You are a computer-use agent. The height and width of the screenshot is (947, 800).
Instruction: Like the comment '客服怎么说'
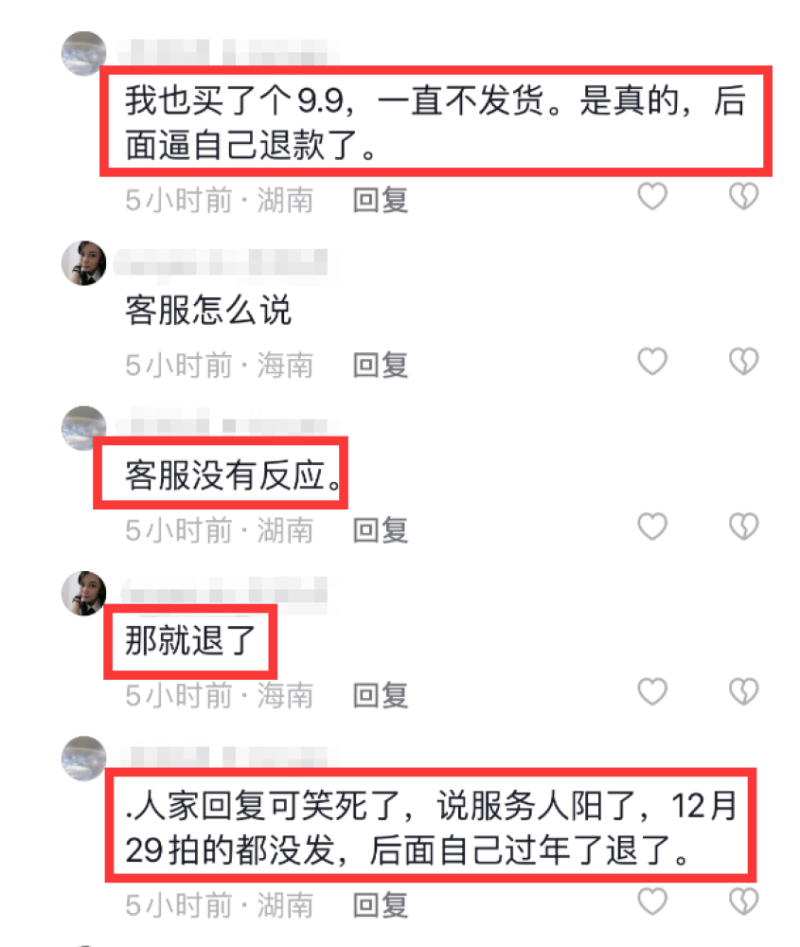(652, 361)
